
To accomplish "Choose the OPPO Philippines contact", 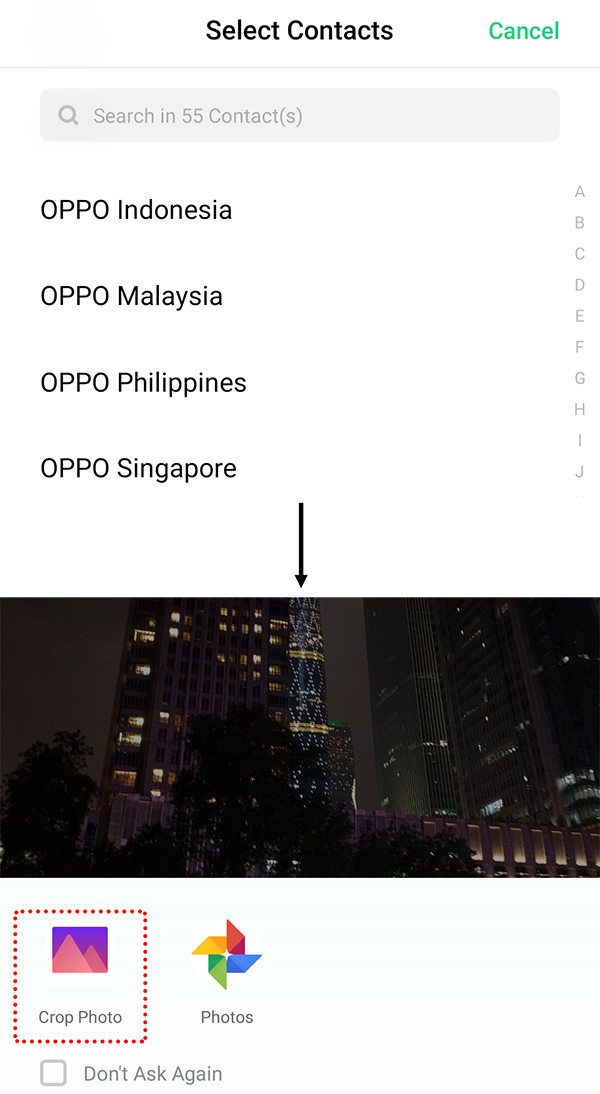I will (x=143, y=382).
